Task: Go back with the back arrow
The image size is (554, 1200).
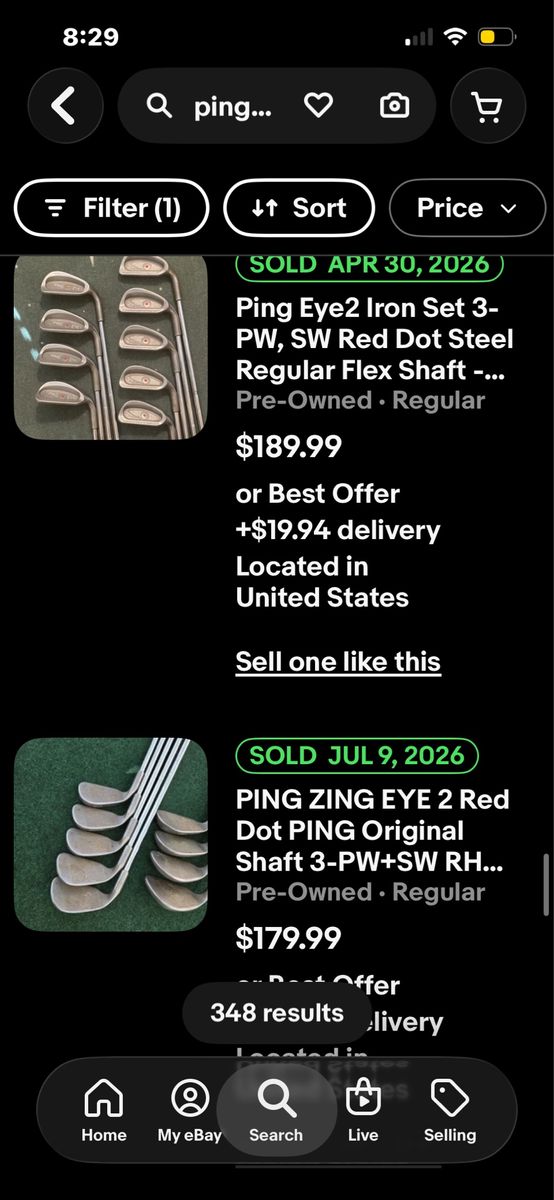Action: coord(65,106)
